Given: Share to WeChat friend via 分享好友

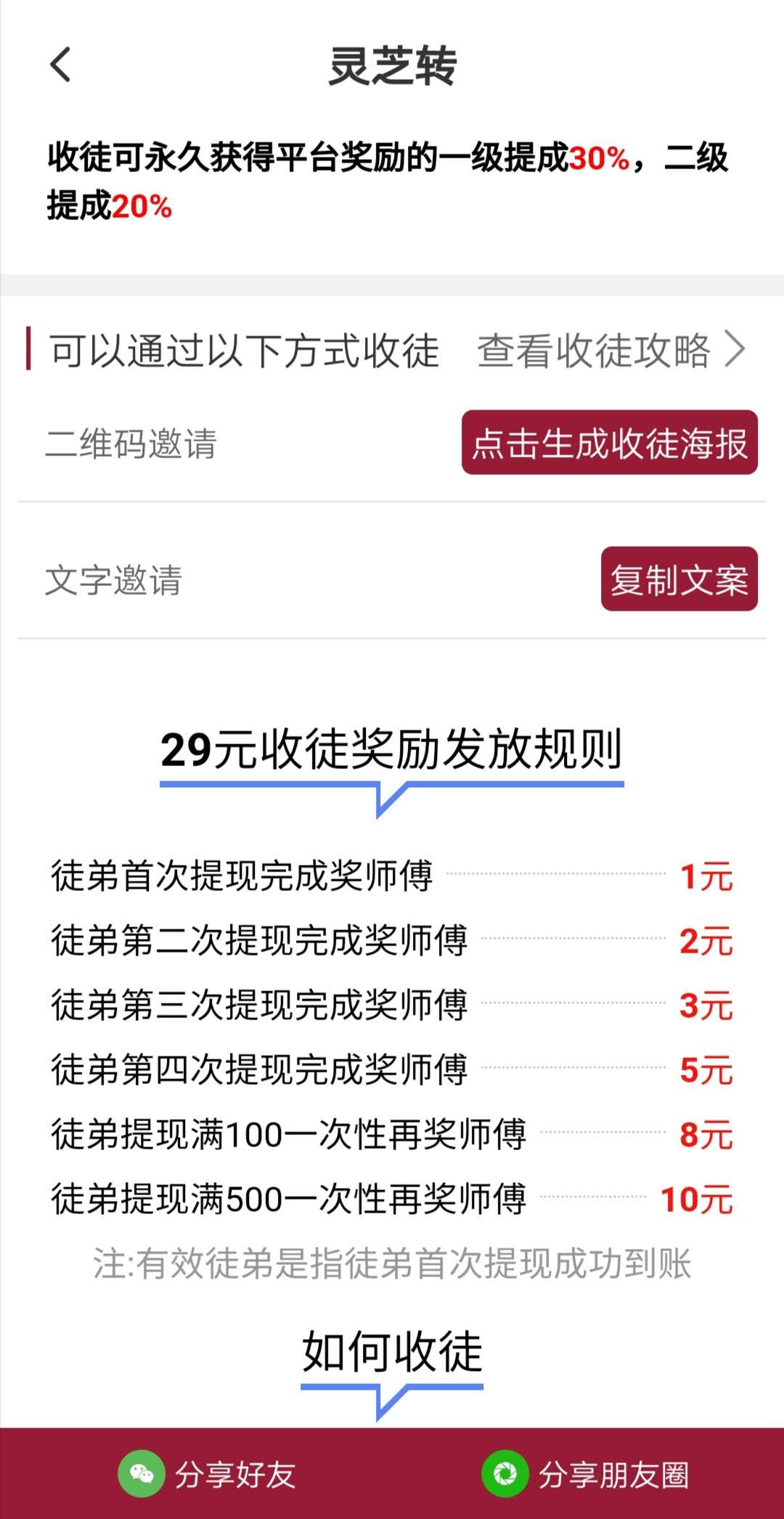Looking at the screenshot, I should click(207, 1474).
